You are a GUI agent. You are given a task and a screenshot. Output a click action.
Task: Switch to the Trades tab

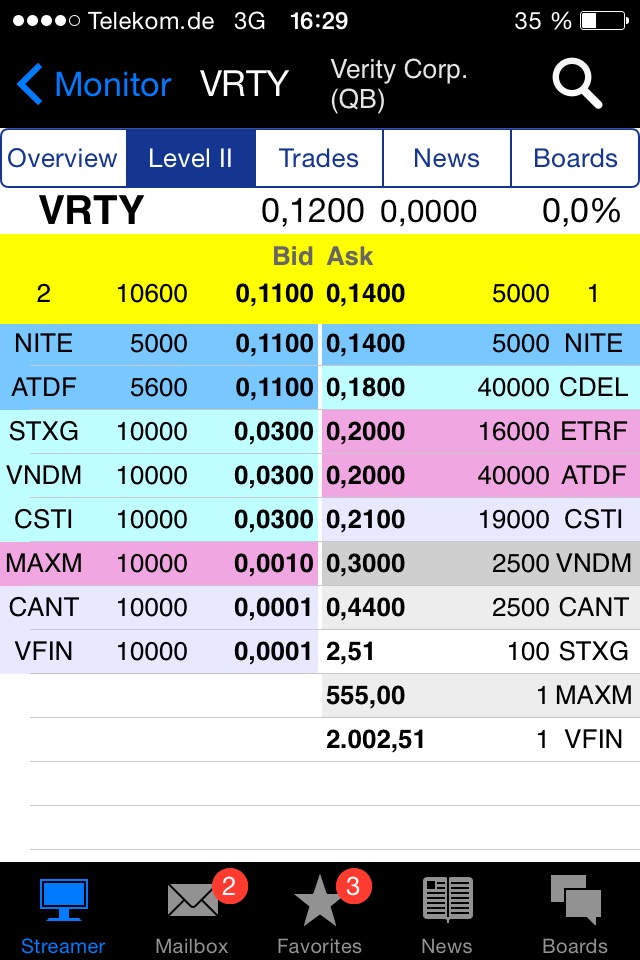[319, 158]
